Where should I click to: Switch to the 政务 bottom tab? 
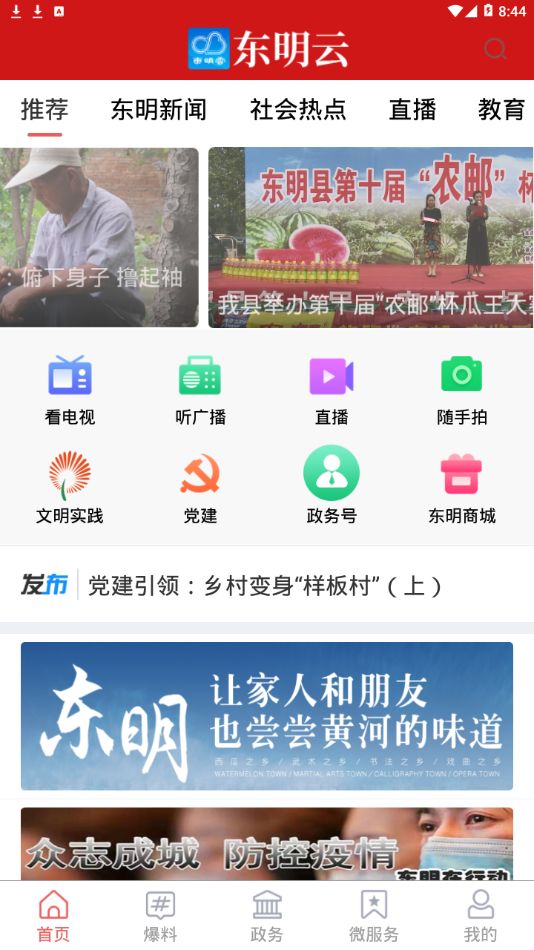point(267,915)
